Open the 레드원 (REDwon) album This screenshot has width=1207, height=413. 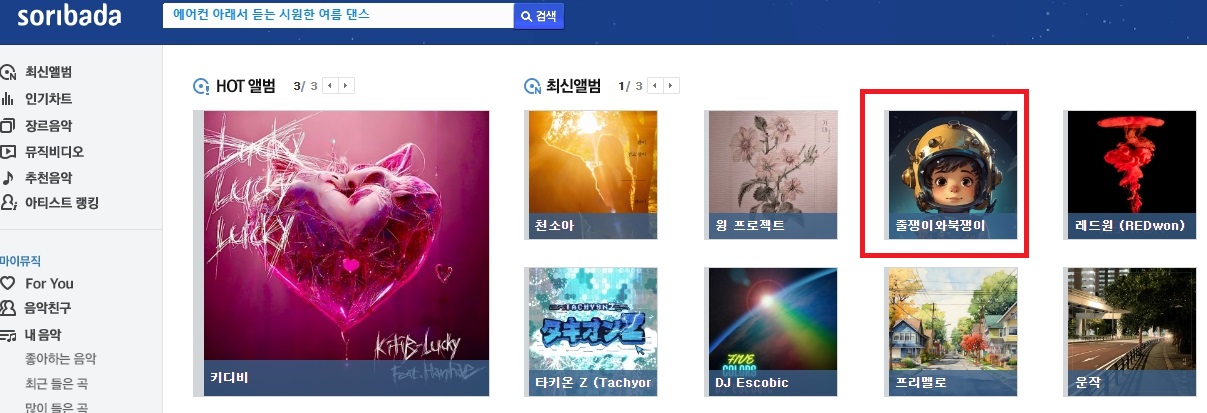(x=1132, y=175)
